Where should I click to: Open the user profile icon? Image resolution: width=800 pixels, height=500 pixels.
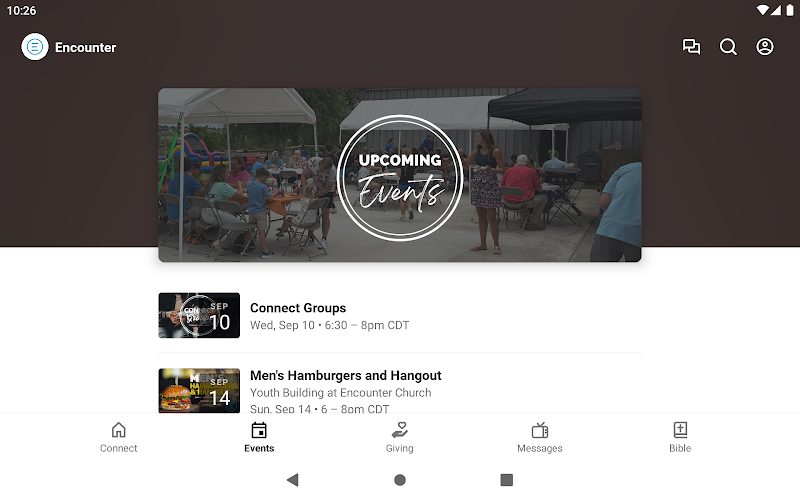(765, 47)
